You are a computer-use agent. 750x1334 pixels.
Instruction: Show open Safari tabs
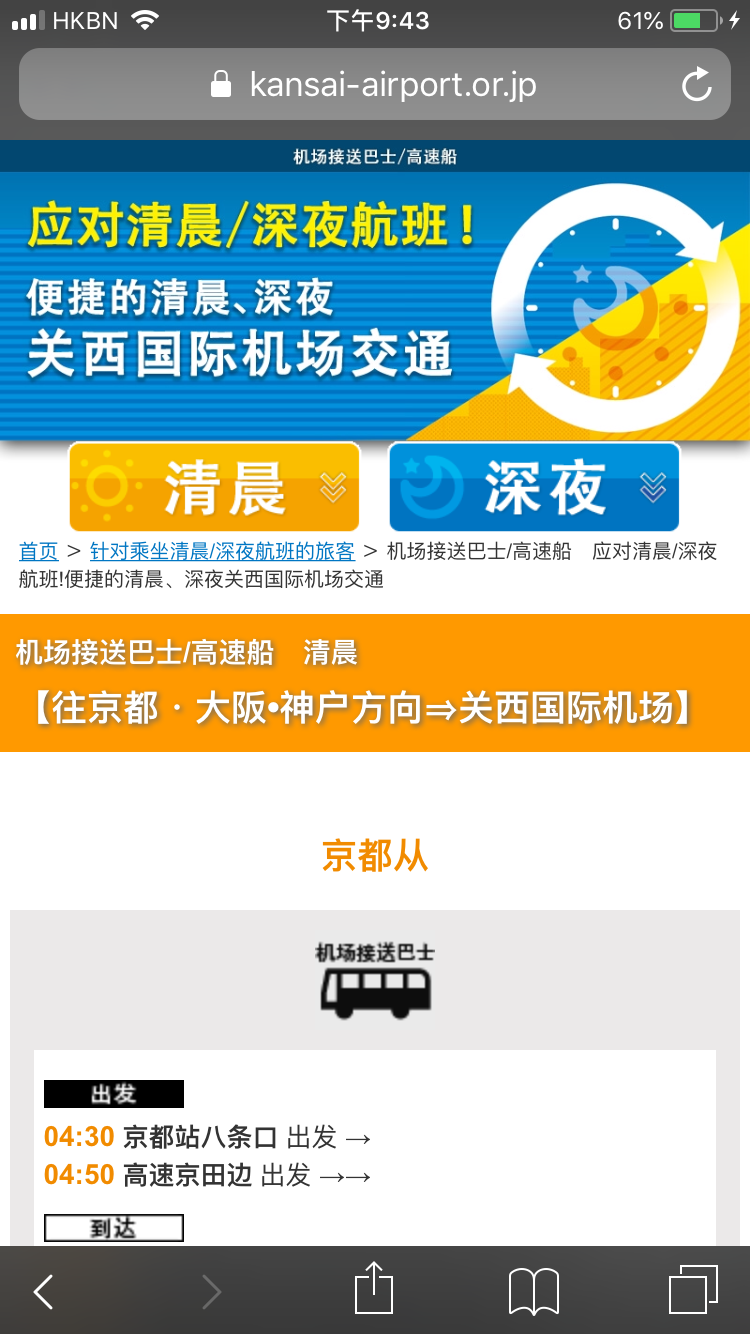coord(693,1290)
